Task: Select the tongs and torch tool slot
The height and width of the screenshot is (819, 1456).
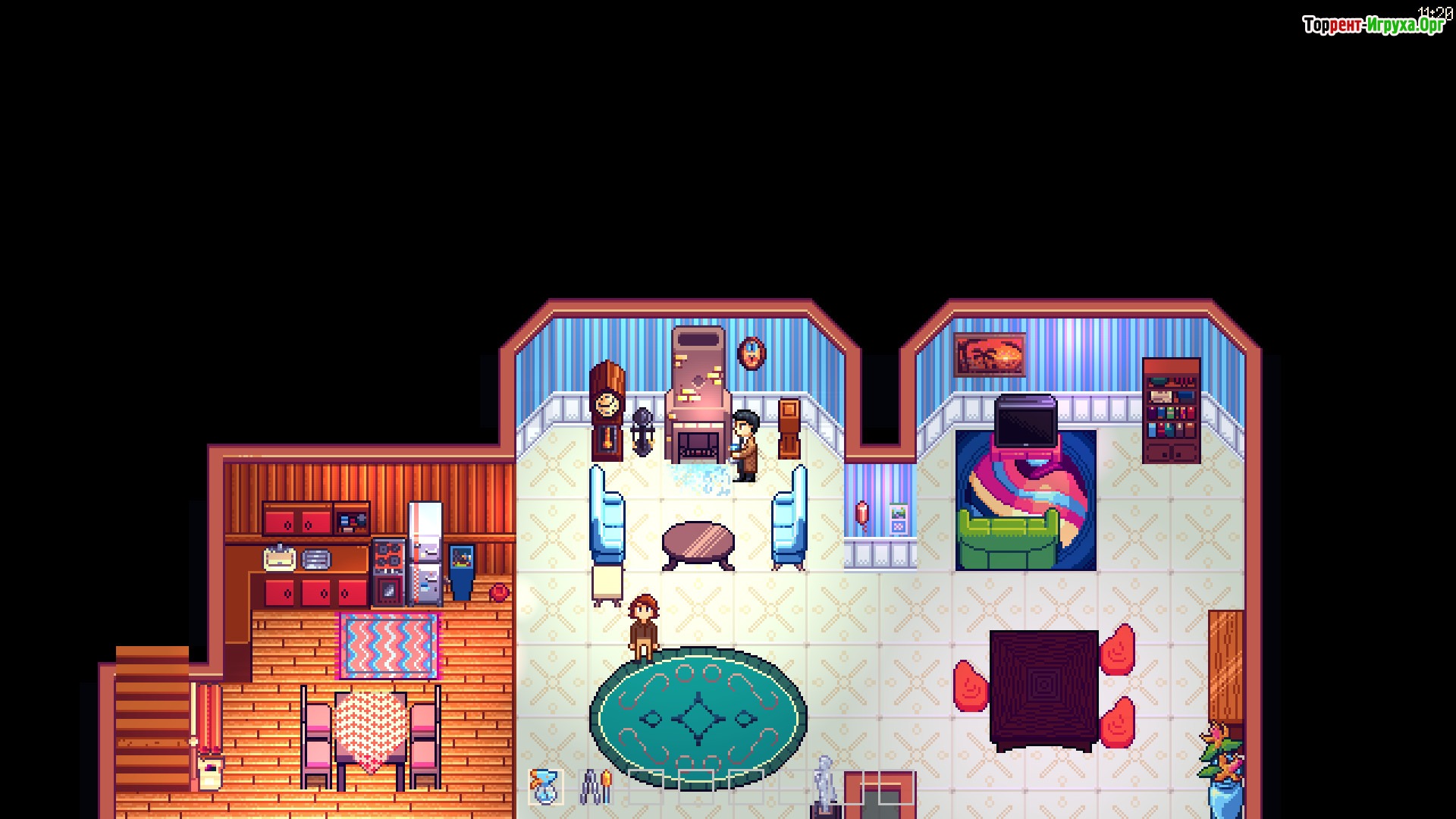Action: pos(595,787)
